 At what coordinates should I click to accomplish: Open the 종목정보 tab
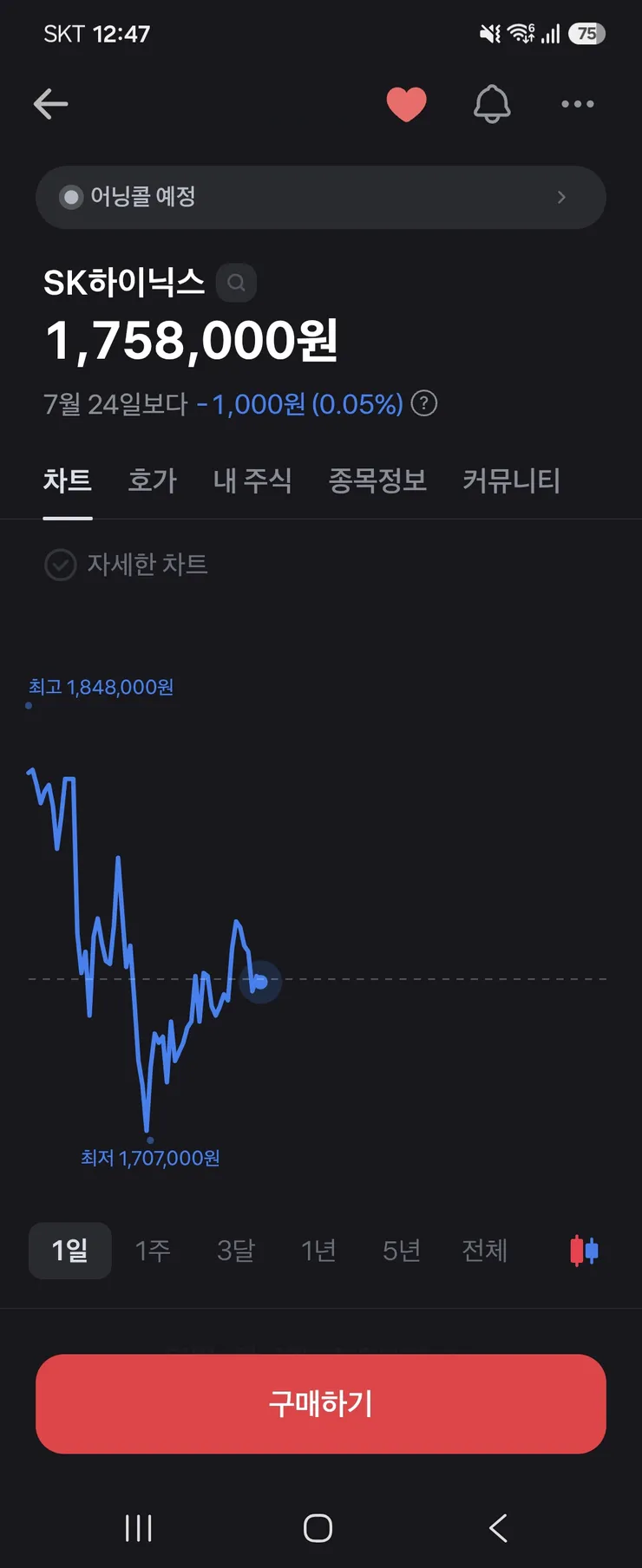click(x=377, y=480)
